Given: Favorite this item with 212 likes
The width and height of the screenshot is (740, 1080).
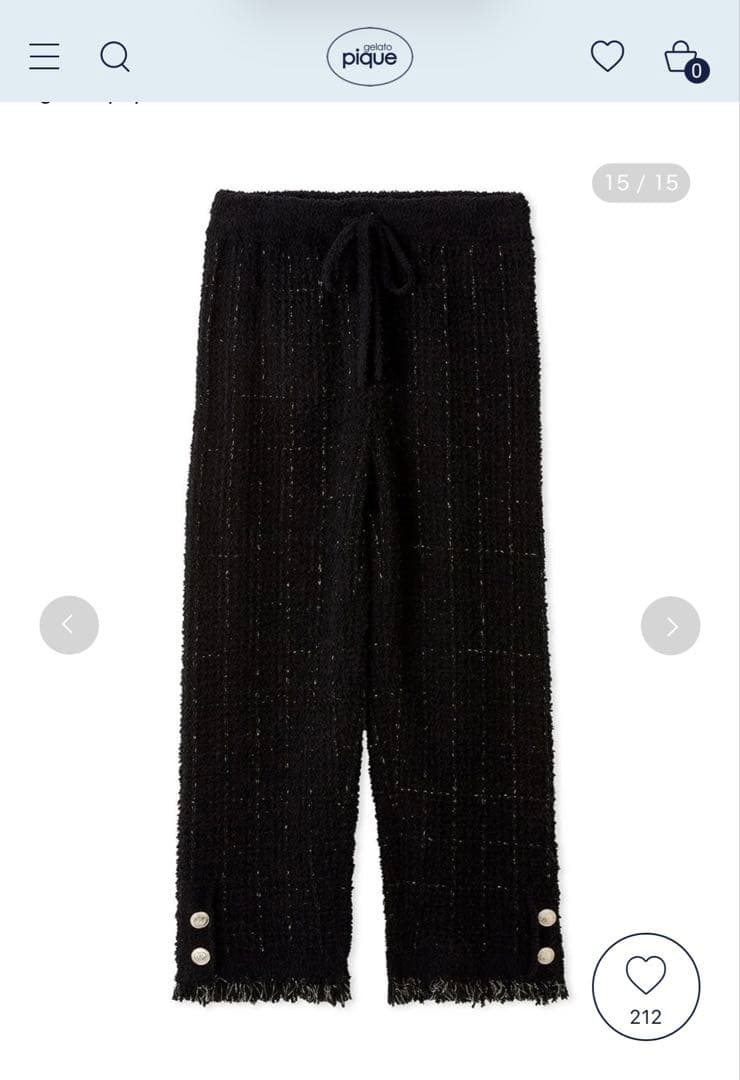Looking at the screenshot, I should [x=646, y=986].
